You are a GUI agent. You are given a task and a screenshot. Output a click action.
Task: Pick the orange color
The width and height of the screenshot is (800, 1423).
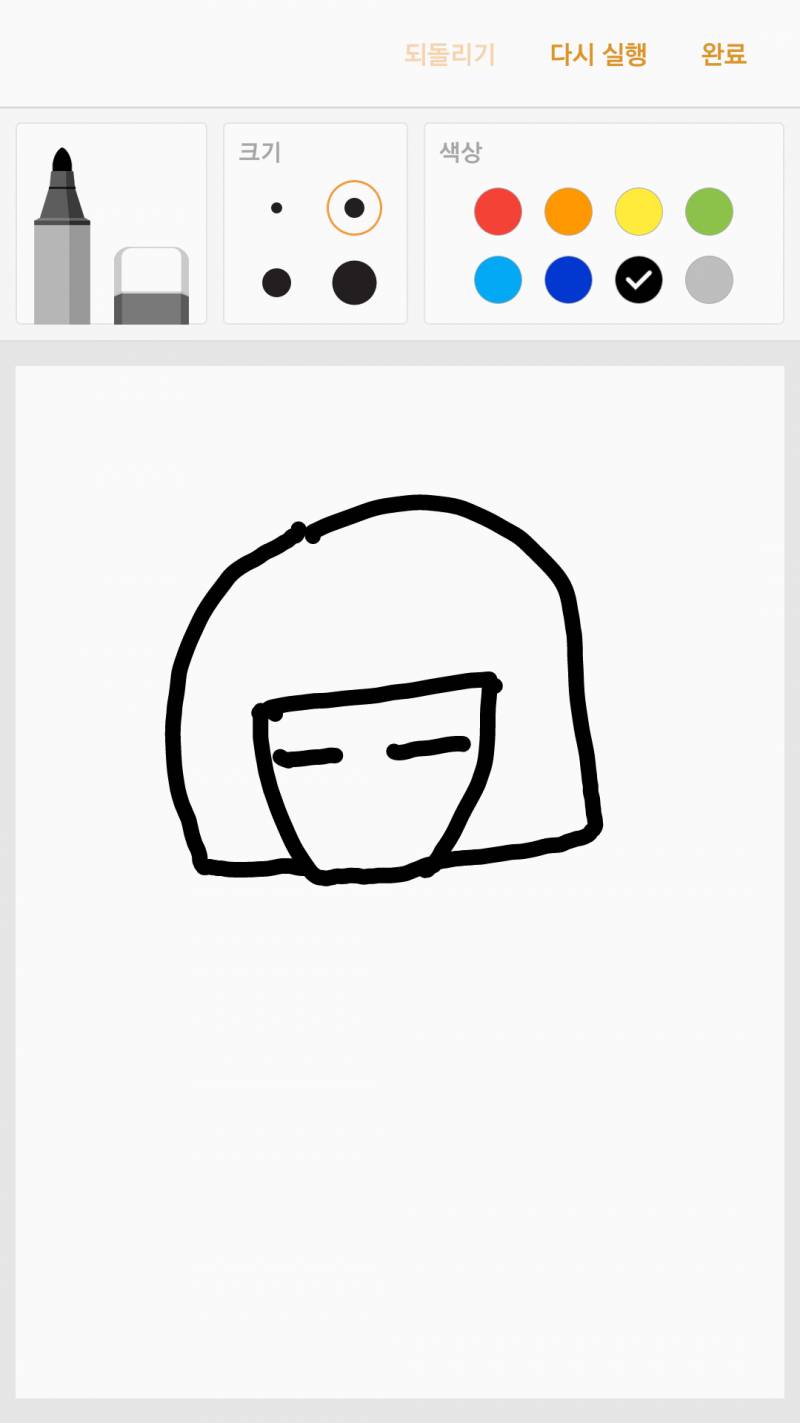[568, 211]
